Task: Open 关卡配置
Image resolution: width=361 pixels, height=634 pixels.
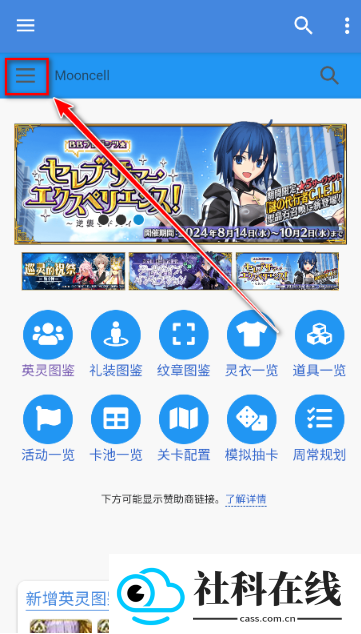Action: coord(184,429)
